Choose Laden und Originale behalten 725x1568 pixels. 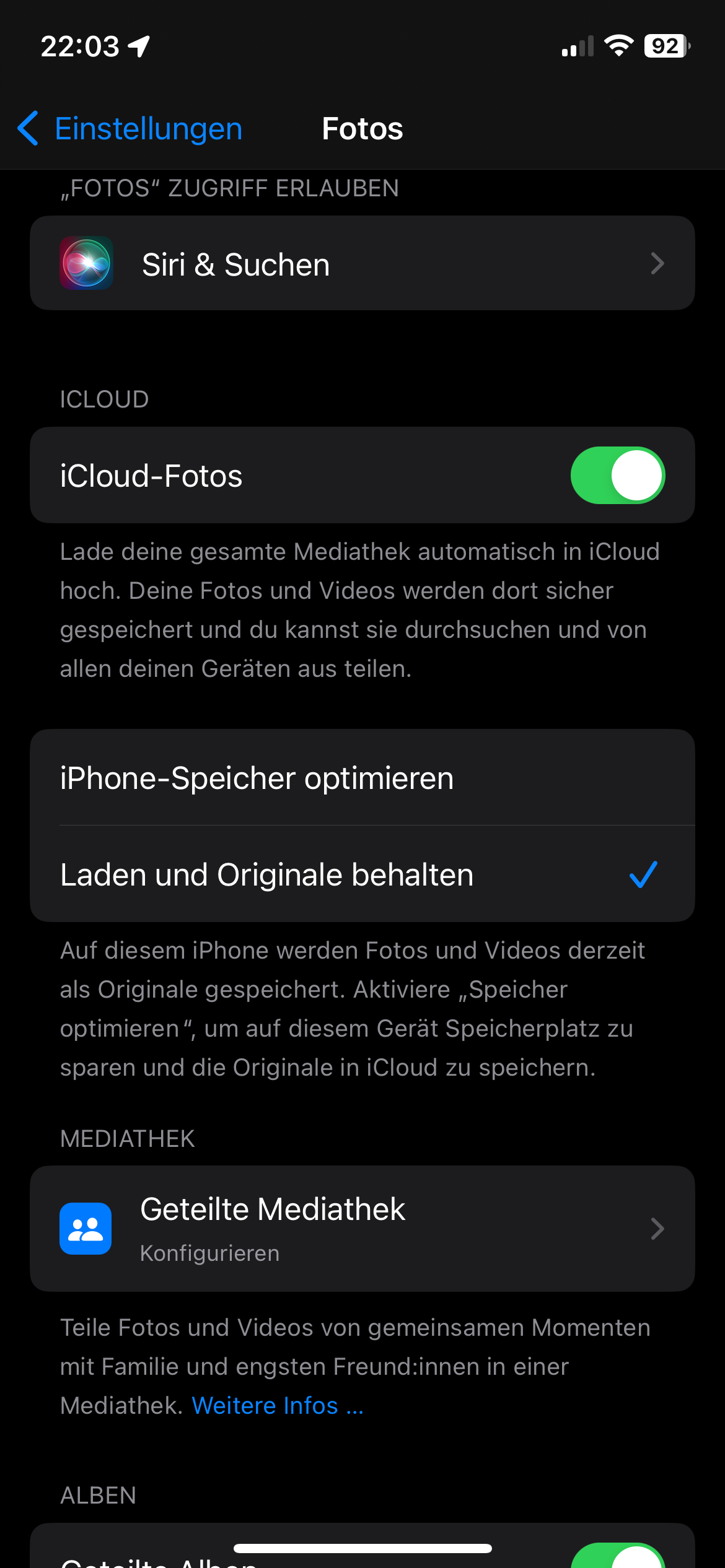362,874
